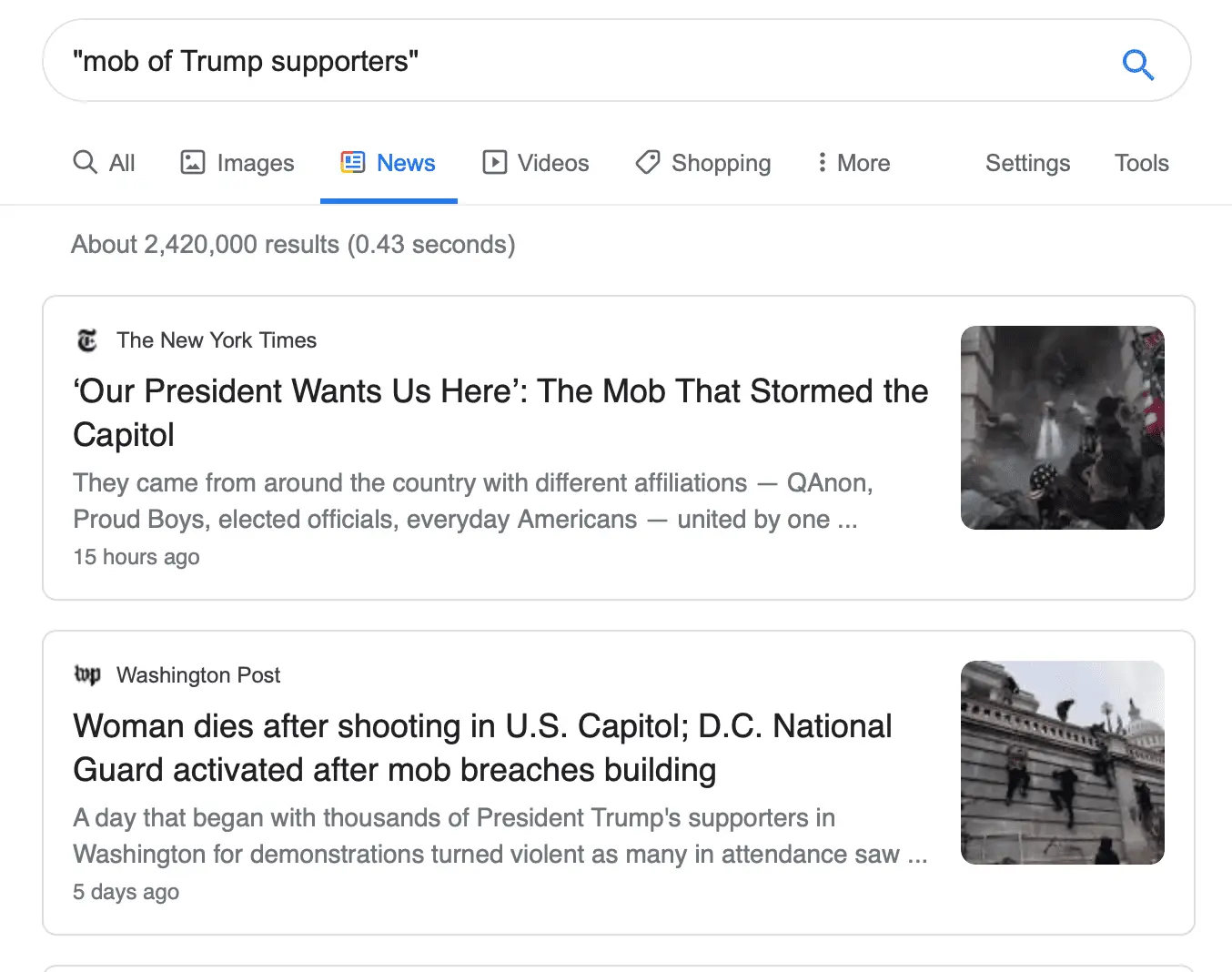
Task: Expand the More search options
Action: 853,163
